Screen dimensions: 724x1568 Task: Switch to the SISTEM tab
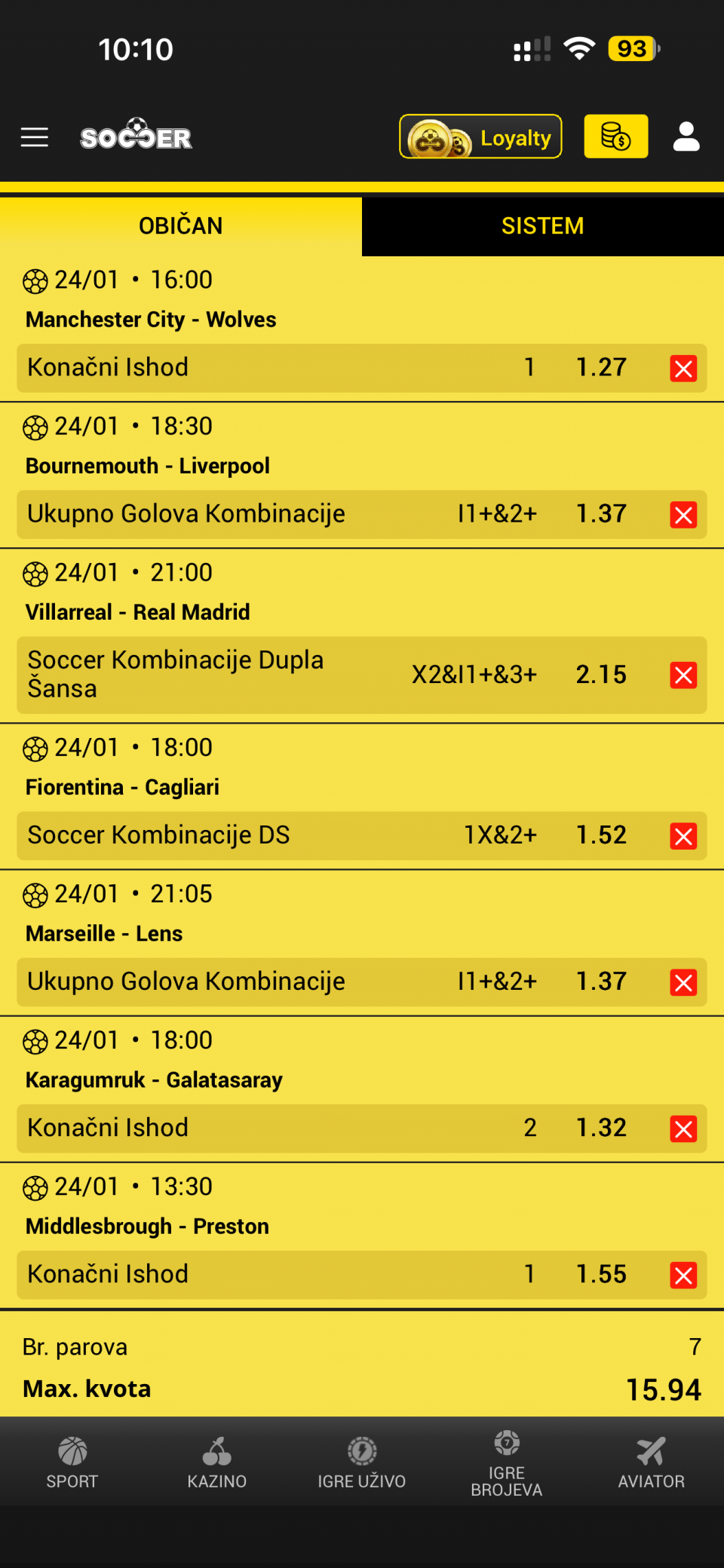[x=542, y=226]
